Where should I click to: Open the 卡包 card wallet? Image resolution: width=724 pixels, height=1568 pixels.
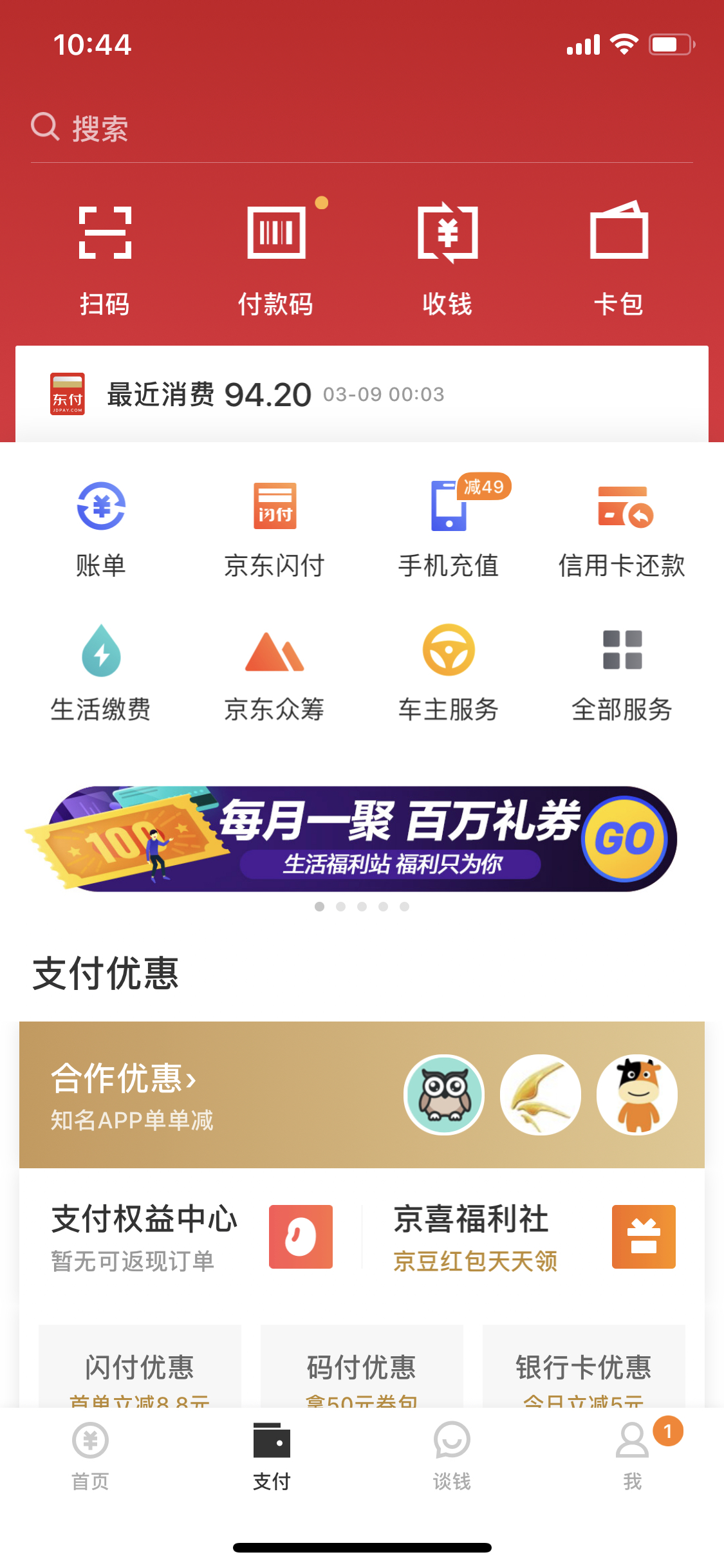pyautogui.click(x=618, y=260)
